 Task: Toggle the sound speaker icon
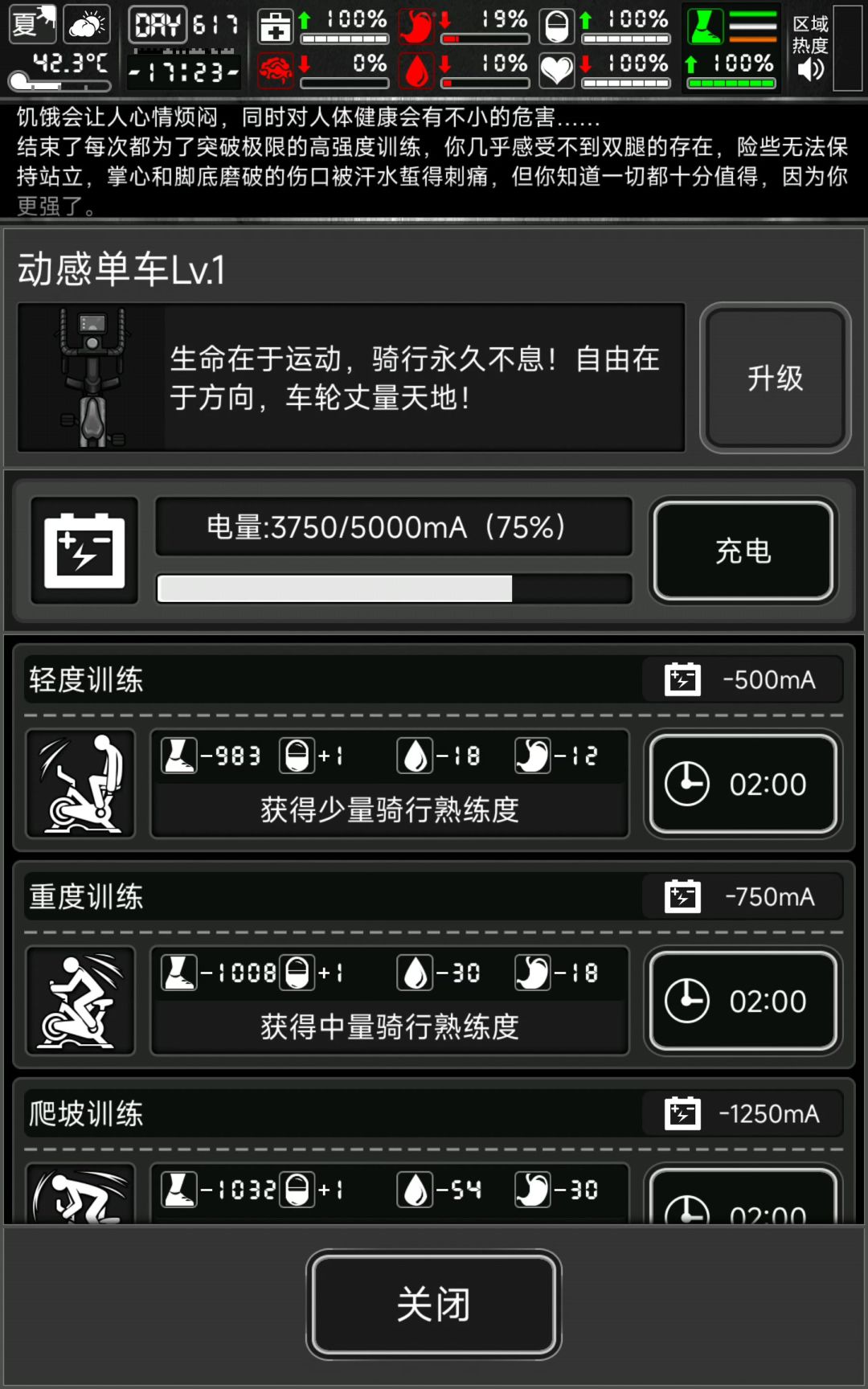pyautogui.click(x=810, y=70)
